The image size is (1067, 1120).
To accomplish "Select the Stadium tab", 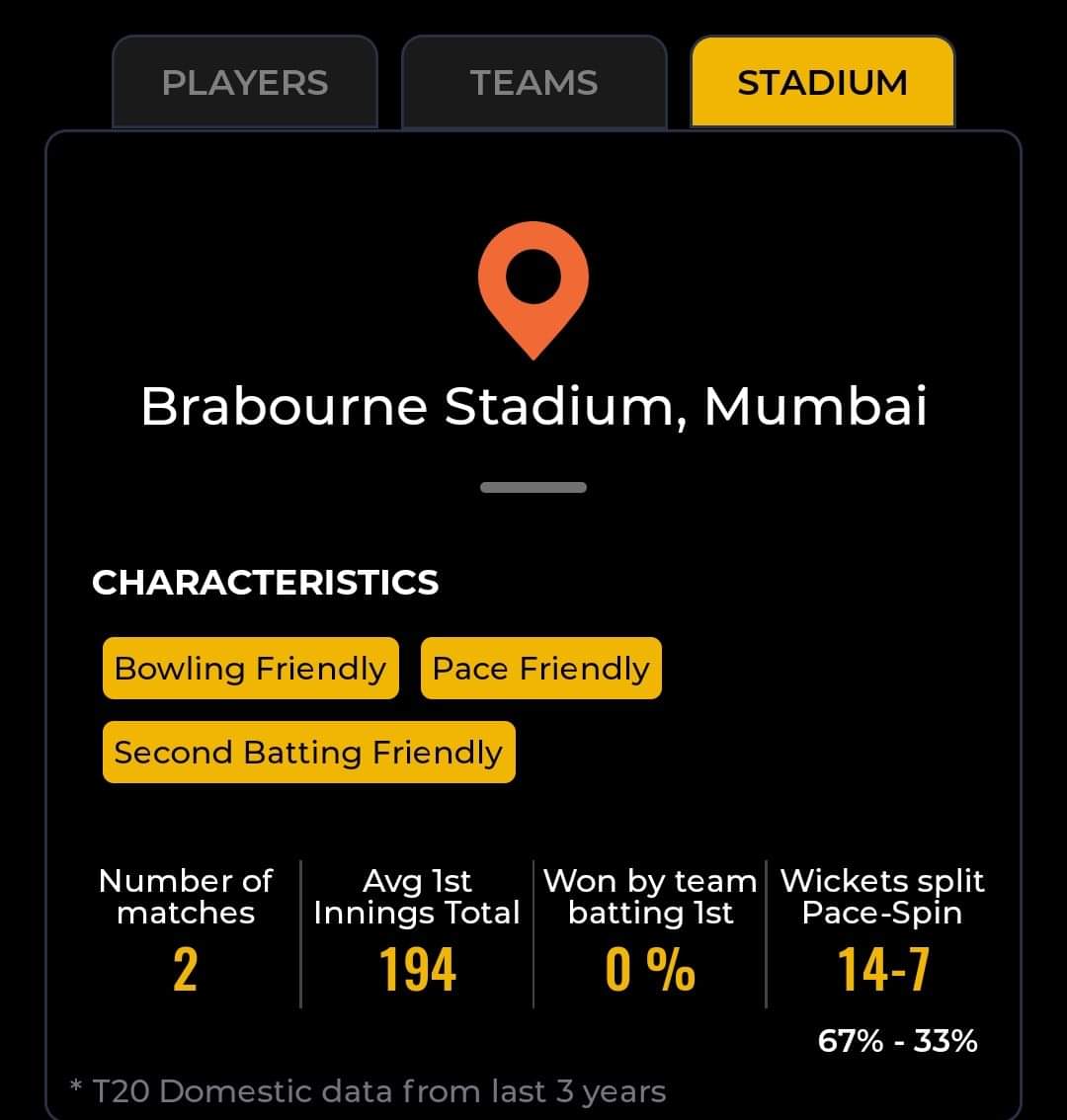I will click(x=822, y=83).
